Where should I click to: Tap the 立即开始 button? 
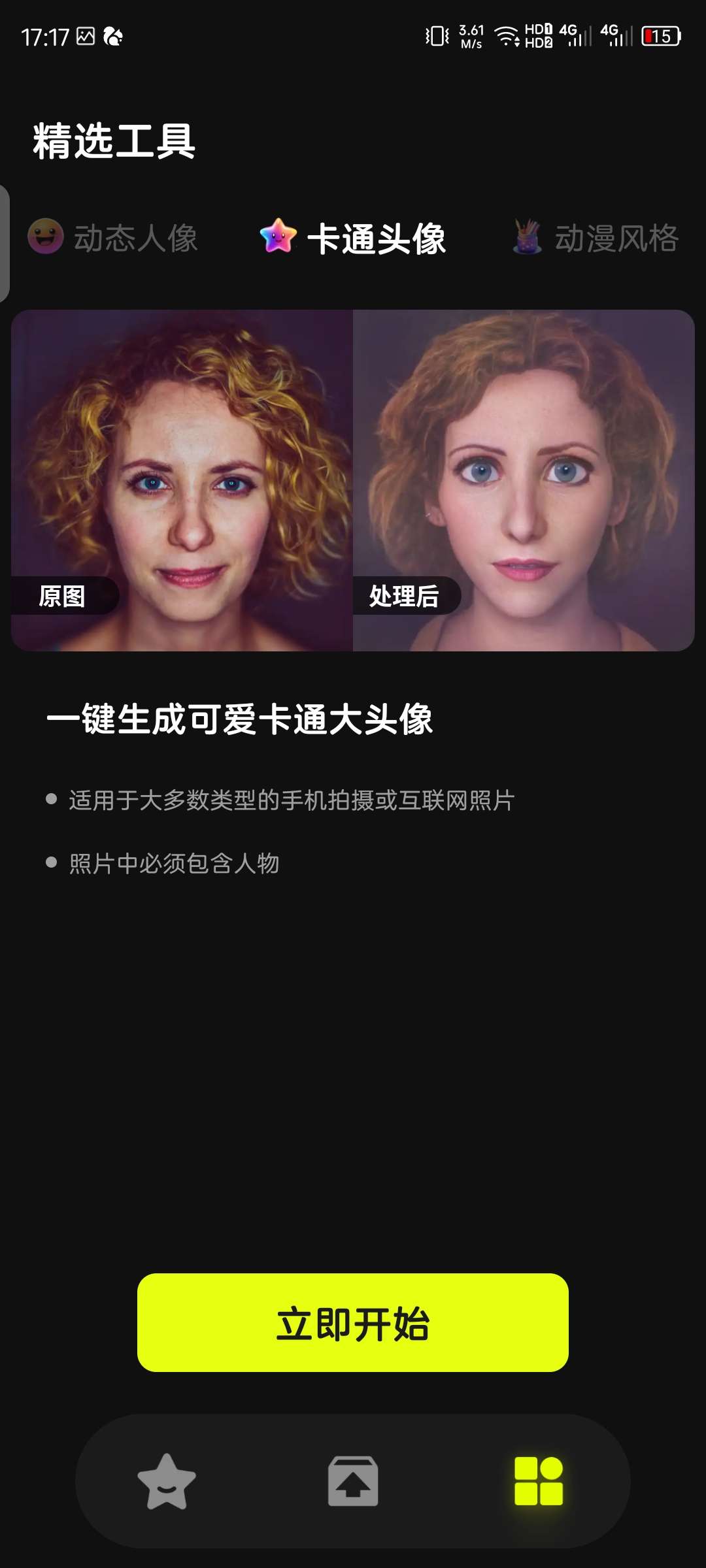[353, 1322]
